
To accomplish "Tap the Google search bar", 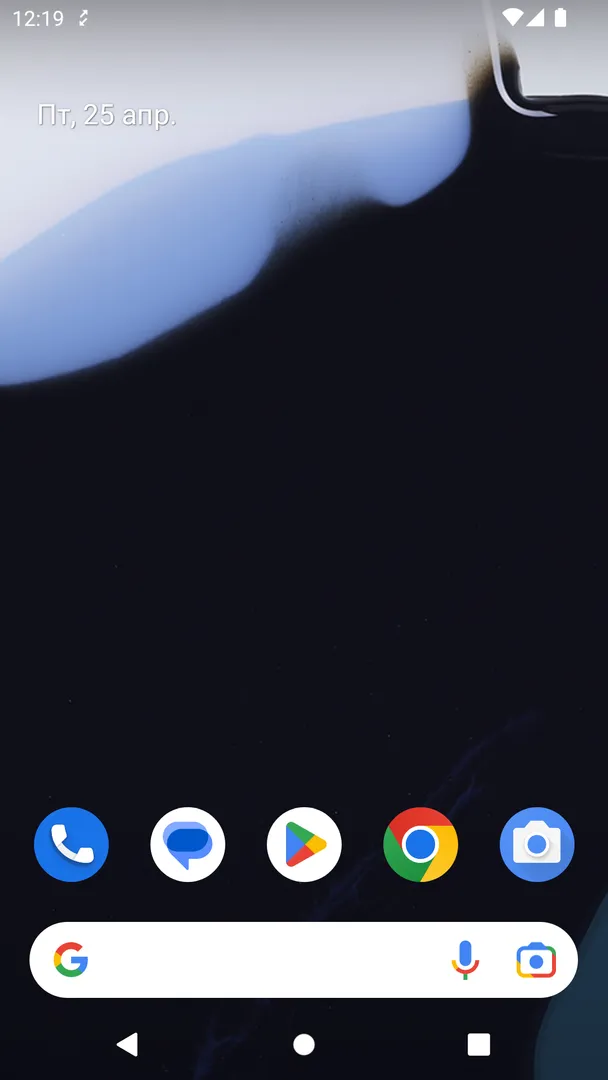I will tap(260, 960).
